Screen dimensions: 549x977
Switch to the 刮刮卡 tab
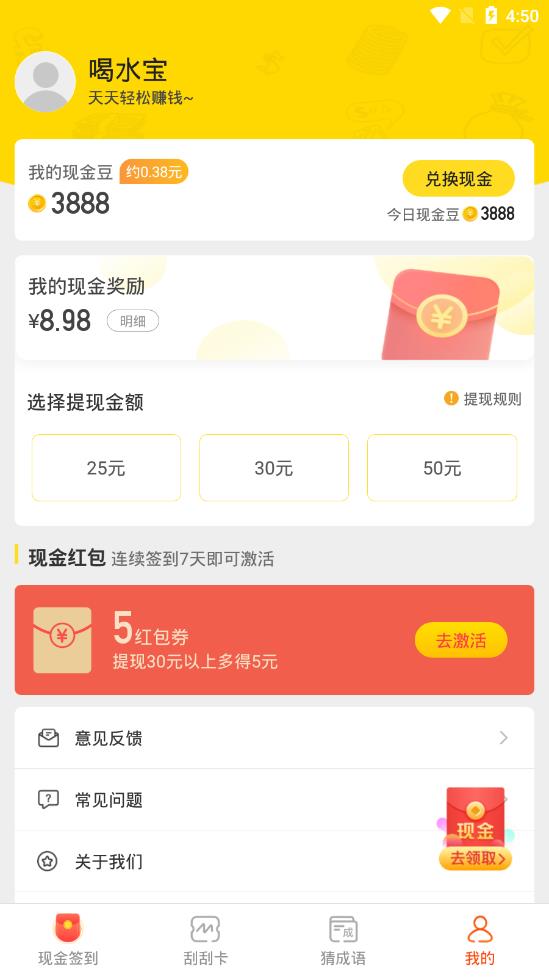click(x=206, y=940)
